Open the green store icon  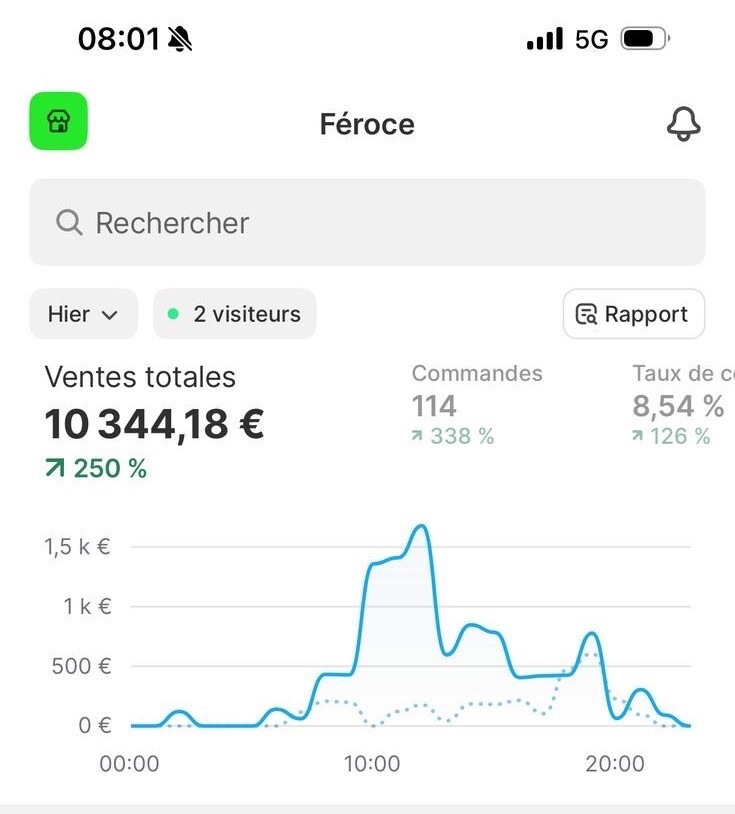point(59,122)
